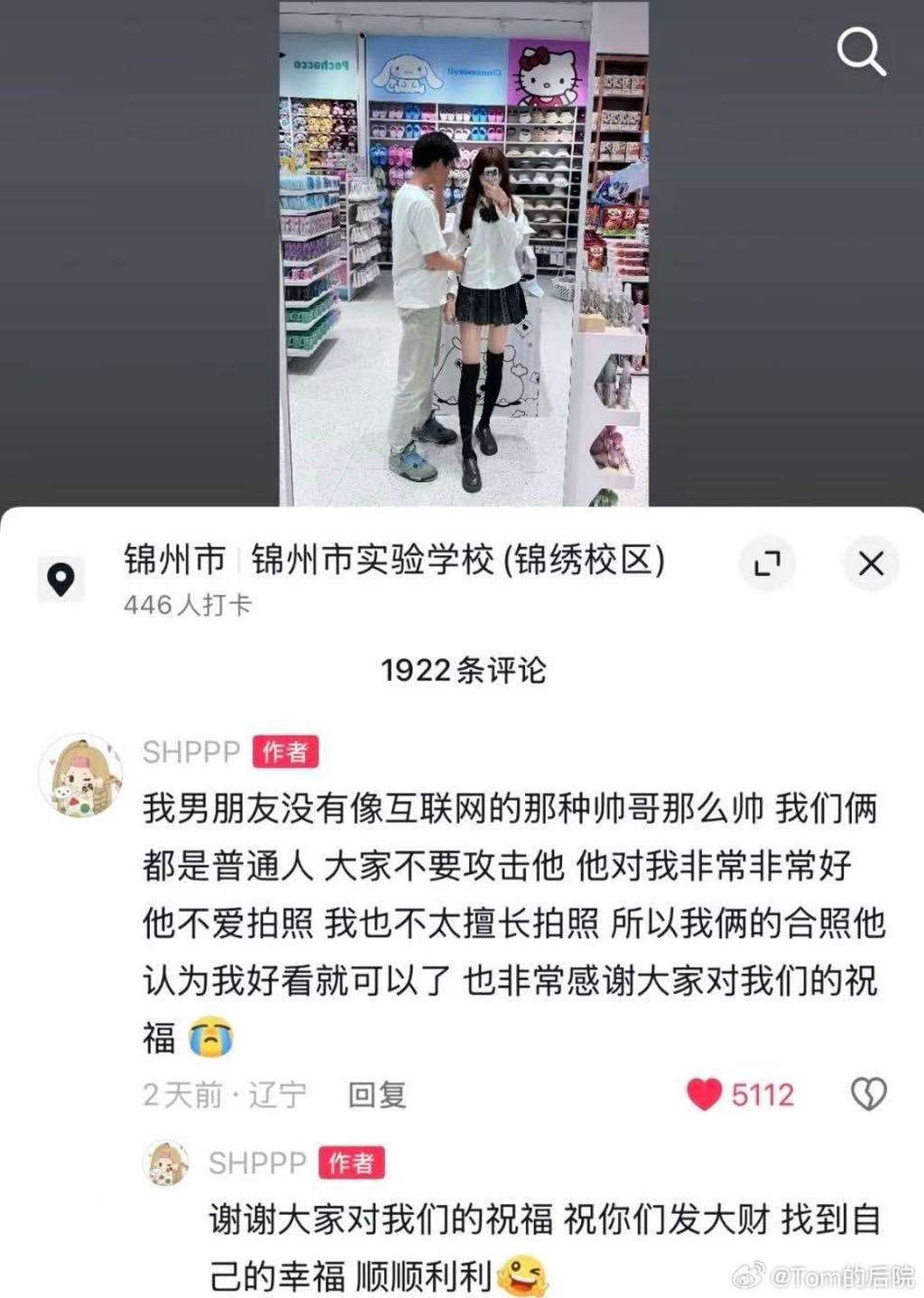Viewport: 924px width, 1298px height.
Task: Like the SHPPP comment with 5112 likes
Action: (705, 1095)
